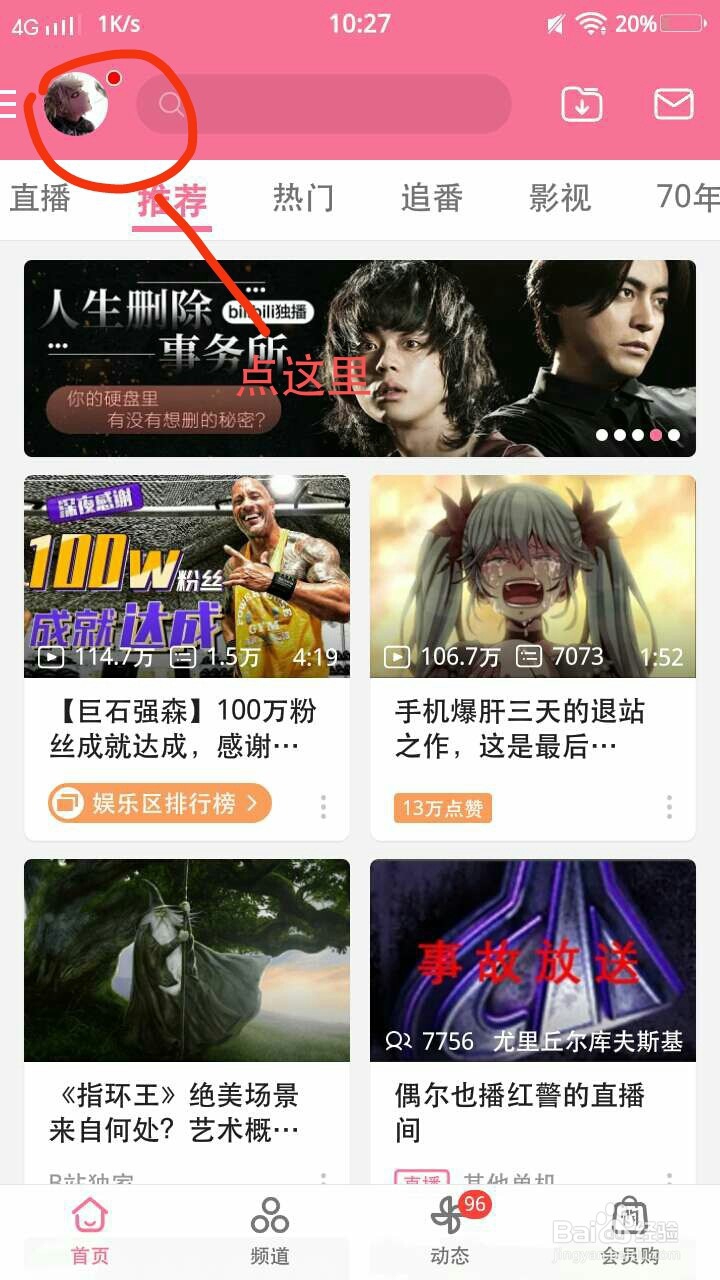Go to the 追番 tab
Screen dimensions: 720x1280
pos(432,198)
